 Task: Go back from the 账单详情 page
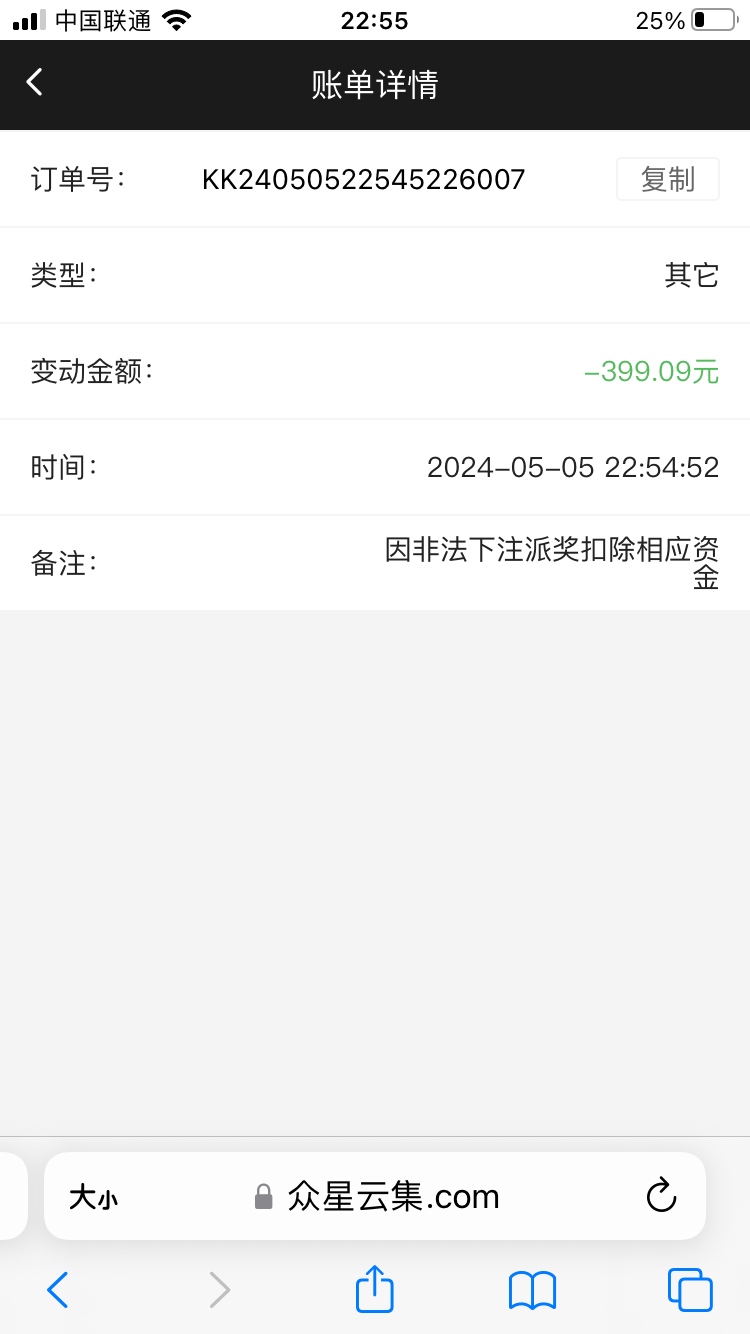click(x=35, y=83)
